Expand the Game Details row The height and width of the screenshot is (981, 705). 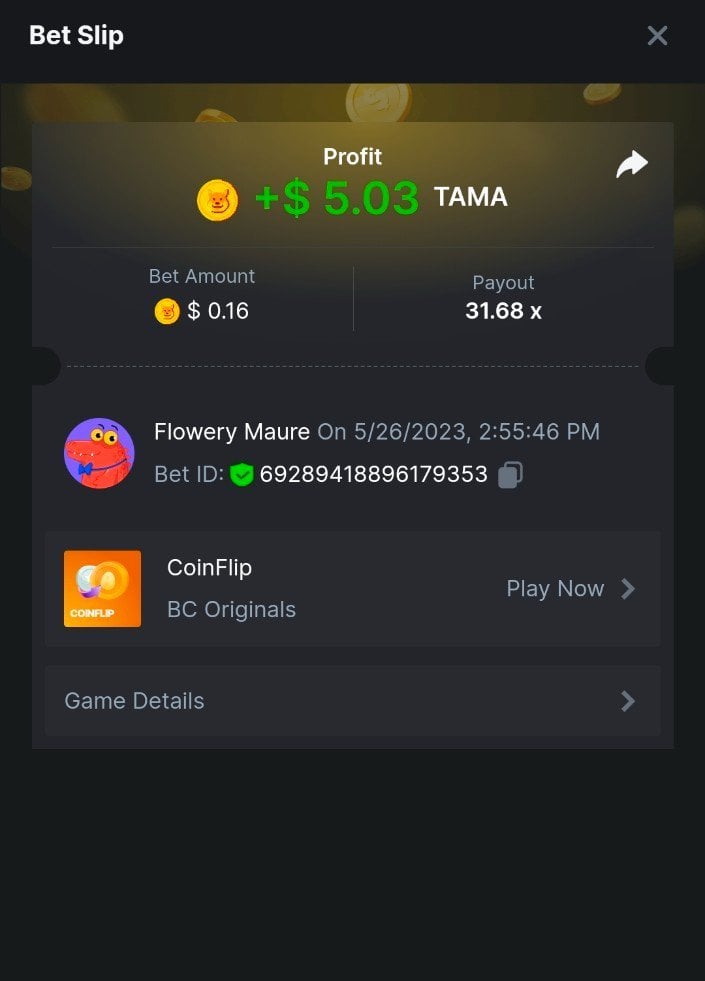tap(352, 701)
